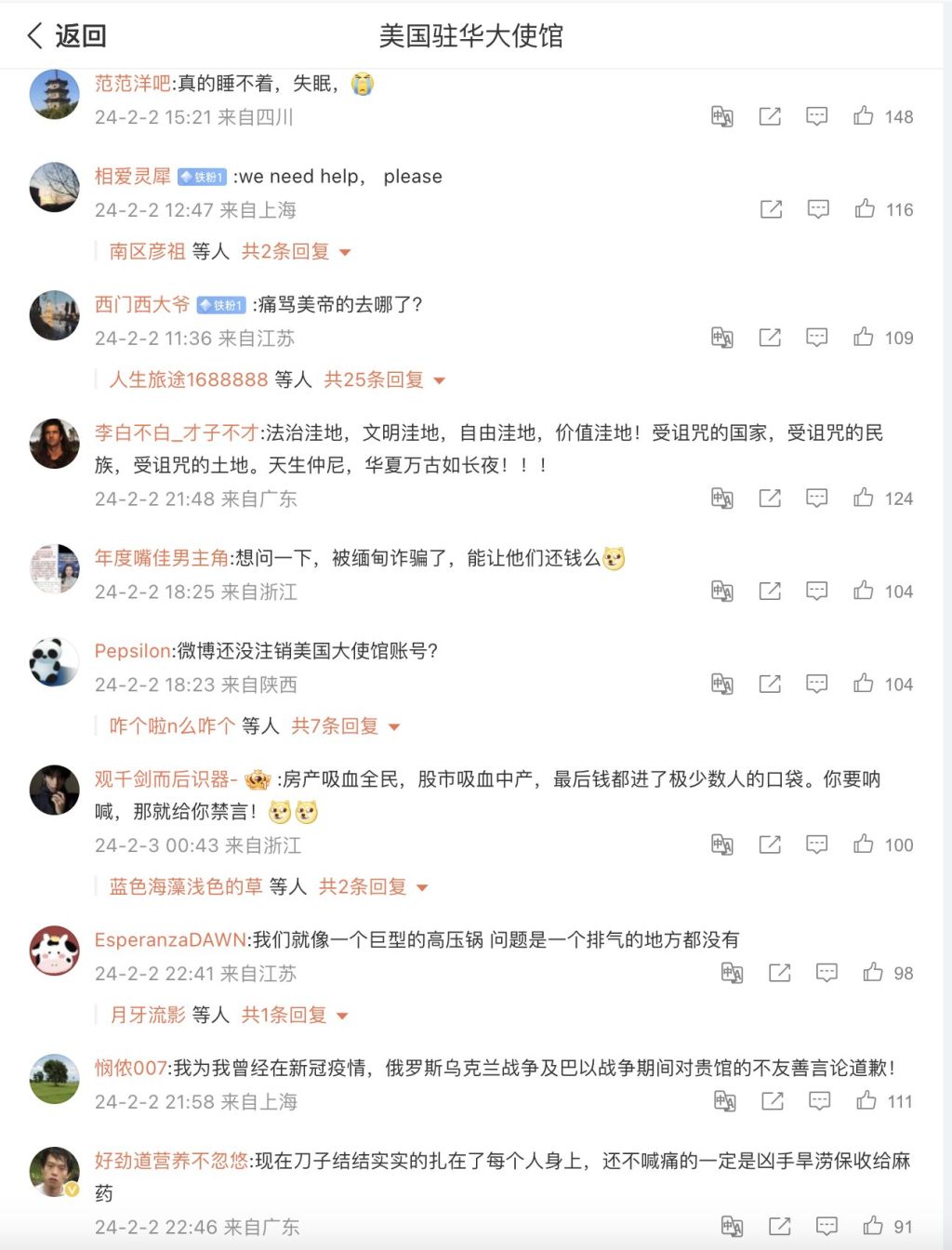Open 李白不白_才子不才's profile name

(177, 432)
